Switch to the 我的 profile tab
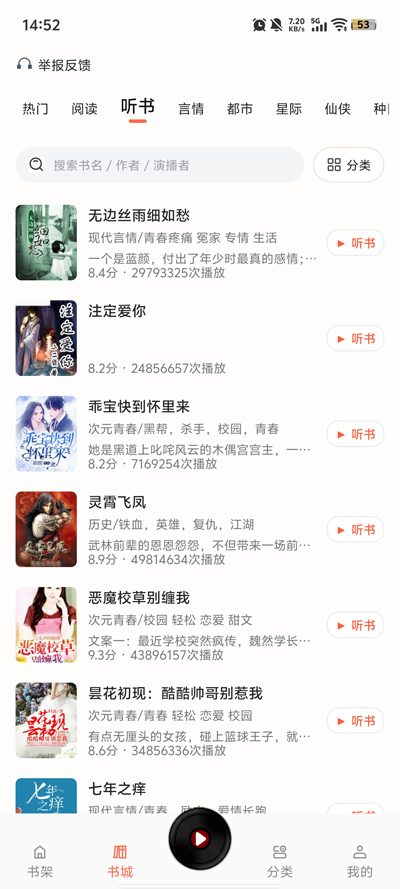The height and width of the screenshot is (889, 400). pos(360,860)
